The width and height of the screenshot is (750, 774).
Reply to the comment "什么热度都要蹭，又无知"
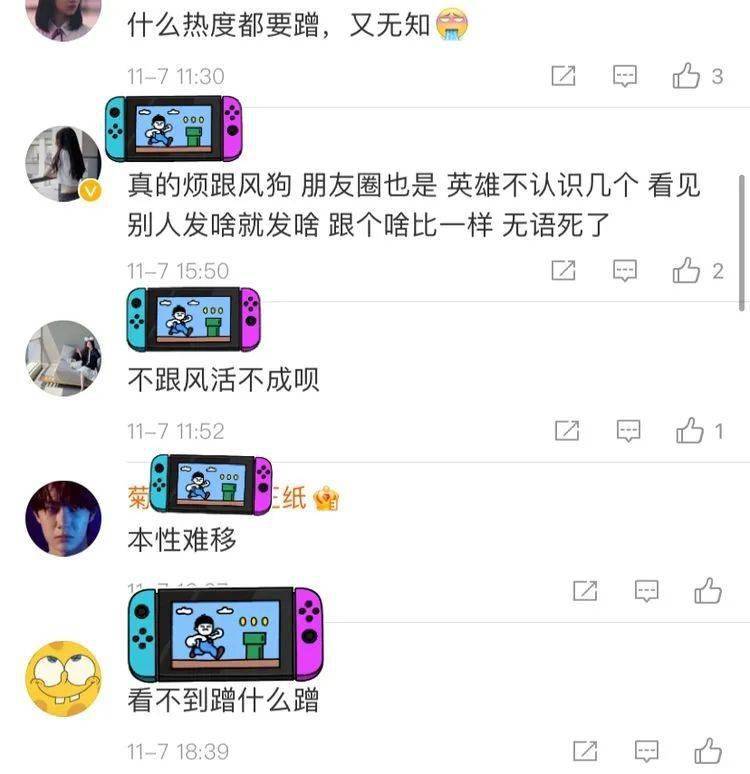(625, 76)
